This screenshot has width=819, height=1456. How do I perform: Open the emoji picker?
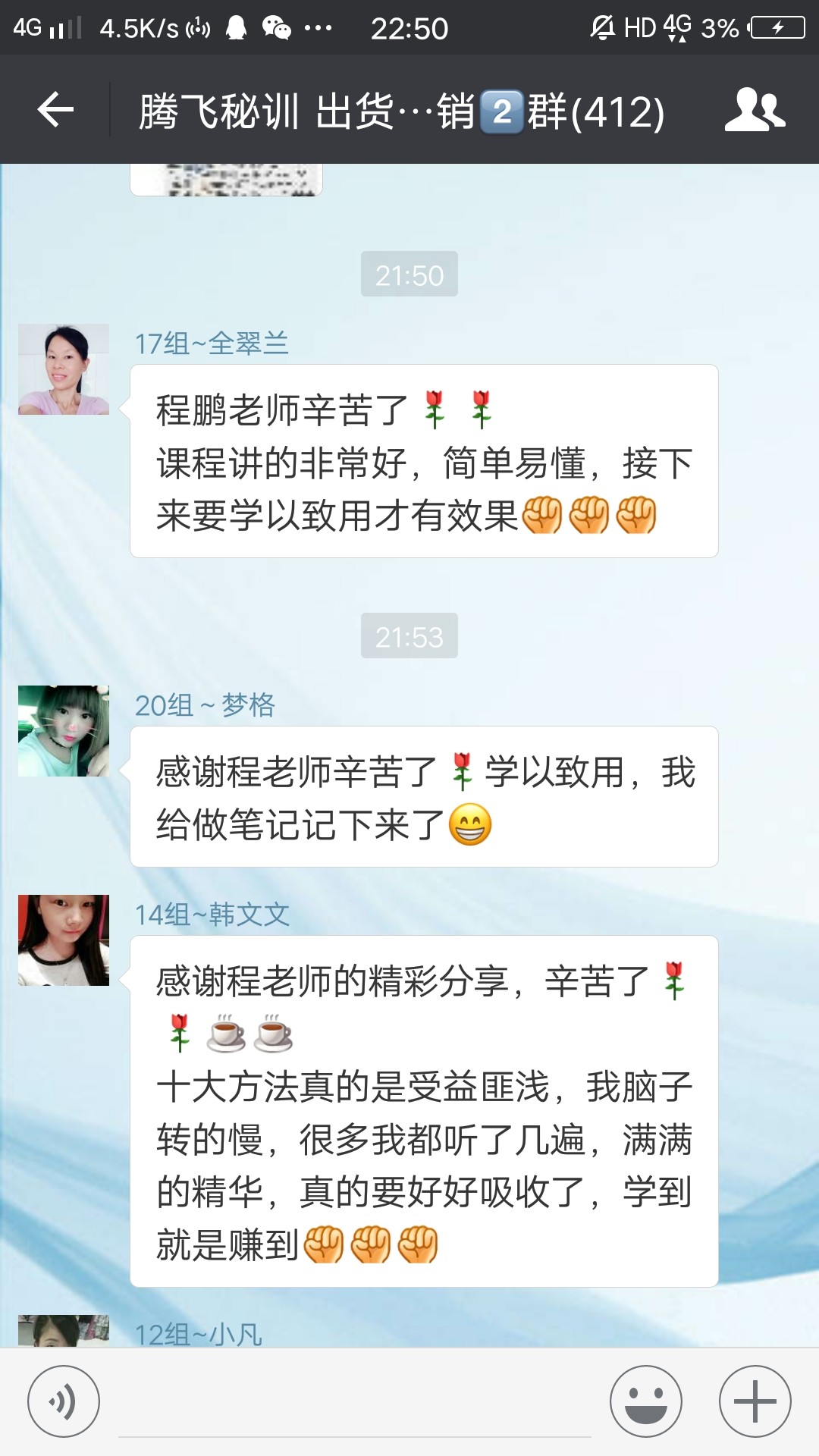tap(646, 1401)
